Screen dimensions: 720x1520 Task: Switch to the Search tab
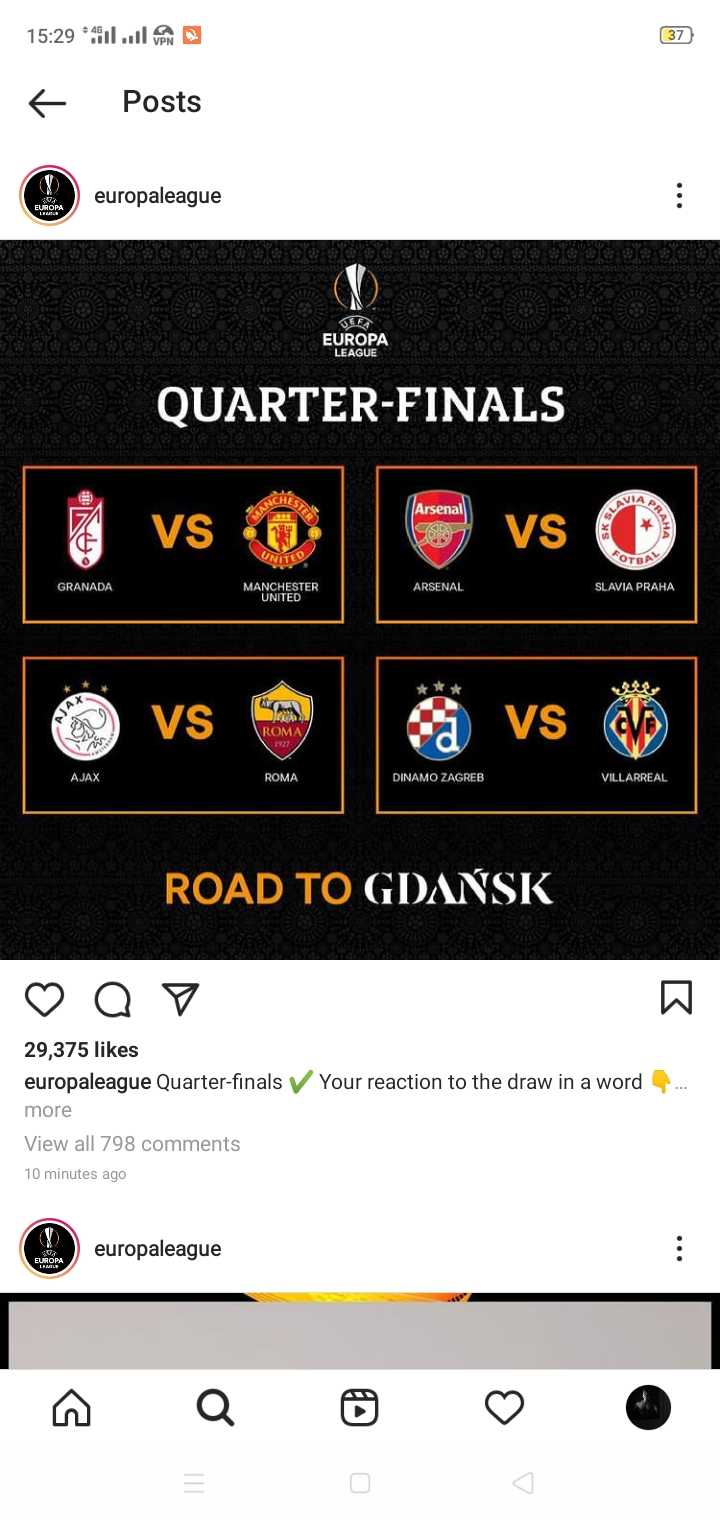coord(215,1408)
